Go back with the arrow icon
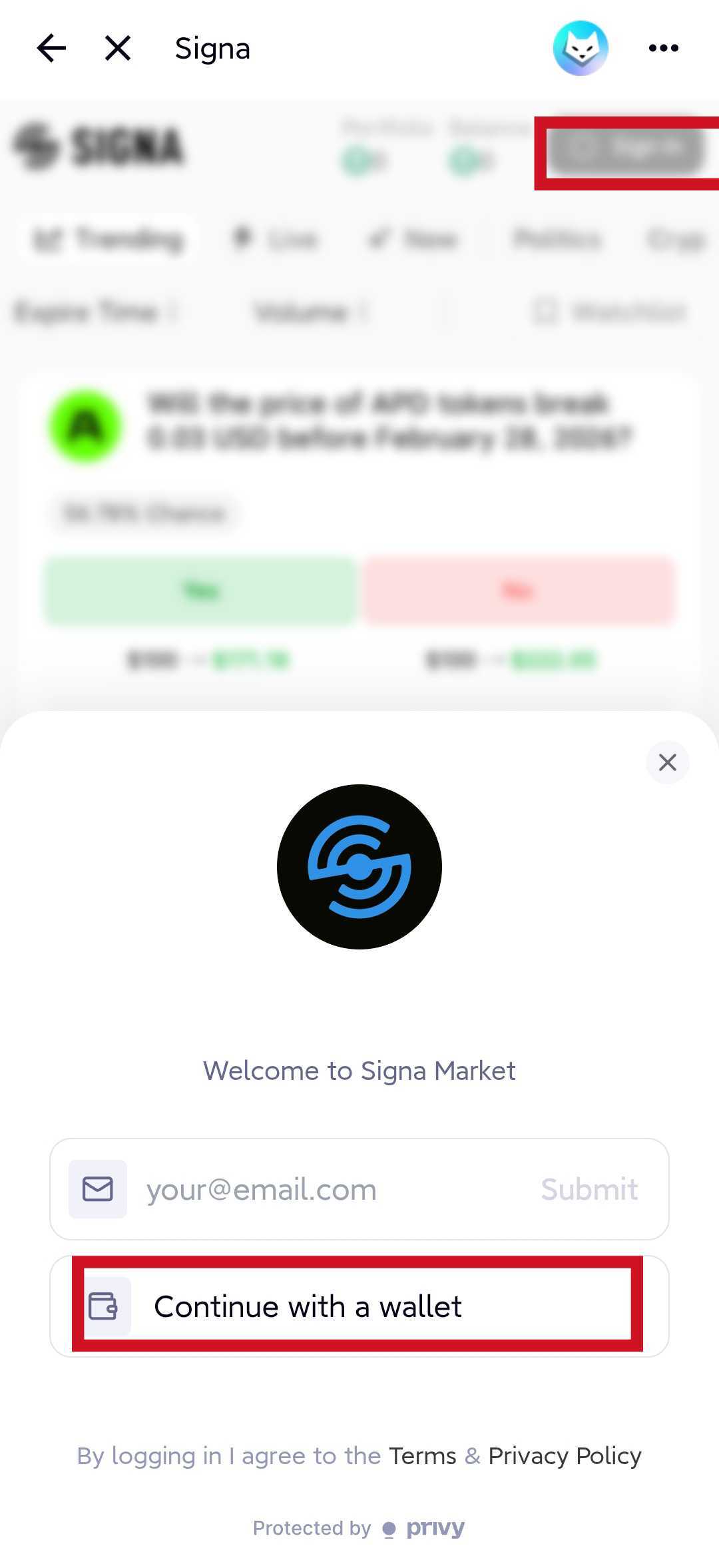Screen dimensions: 719x1568 [51, 49]
